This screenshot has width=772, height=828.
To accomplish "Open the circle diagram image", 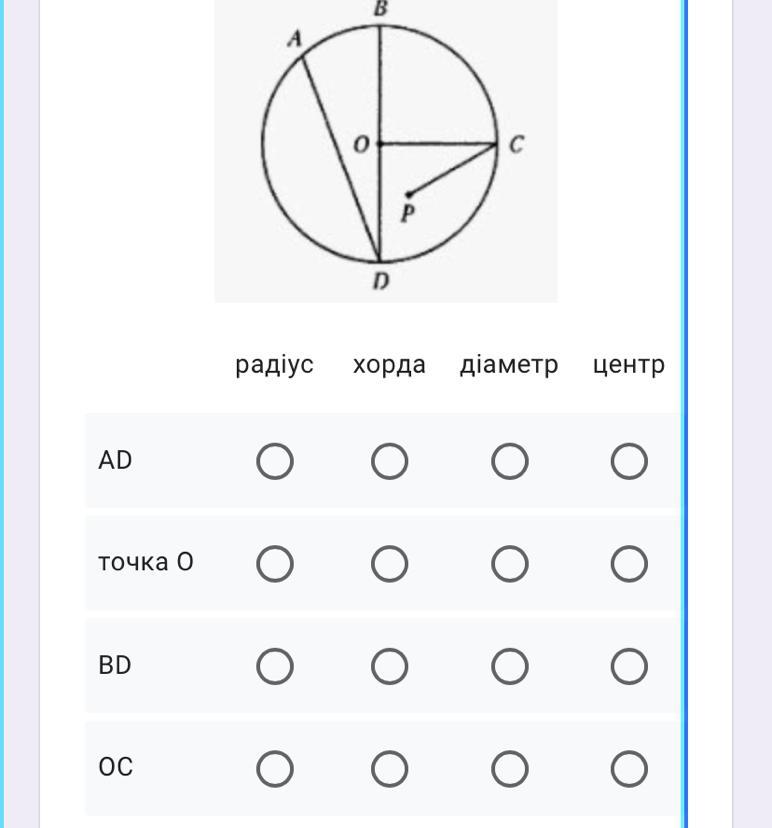I will (385, 151).
